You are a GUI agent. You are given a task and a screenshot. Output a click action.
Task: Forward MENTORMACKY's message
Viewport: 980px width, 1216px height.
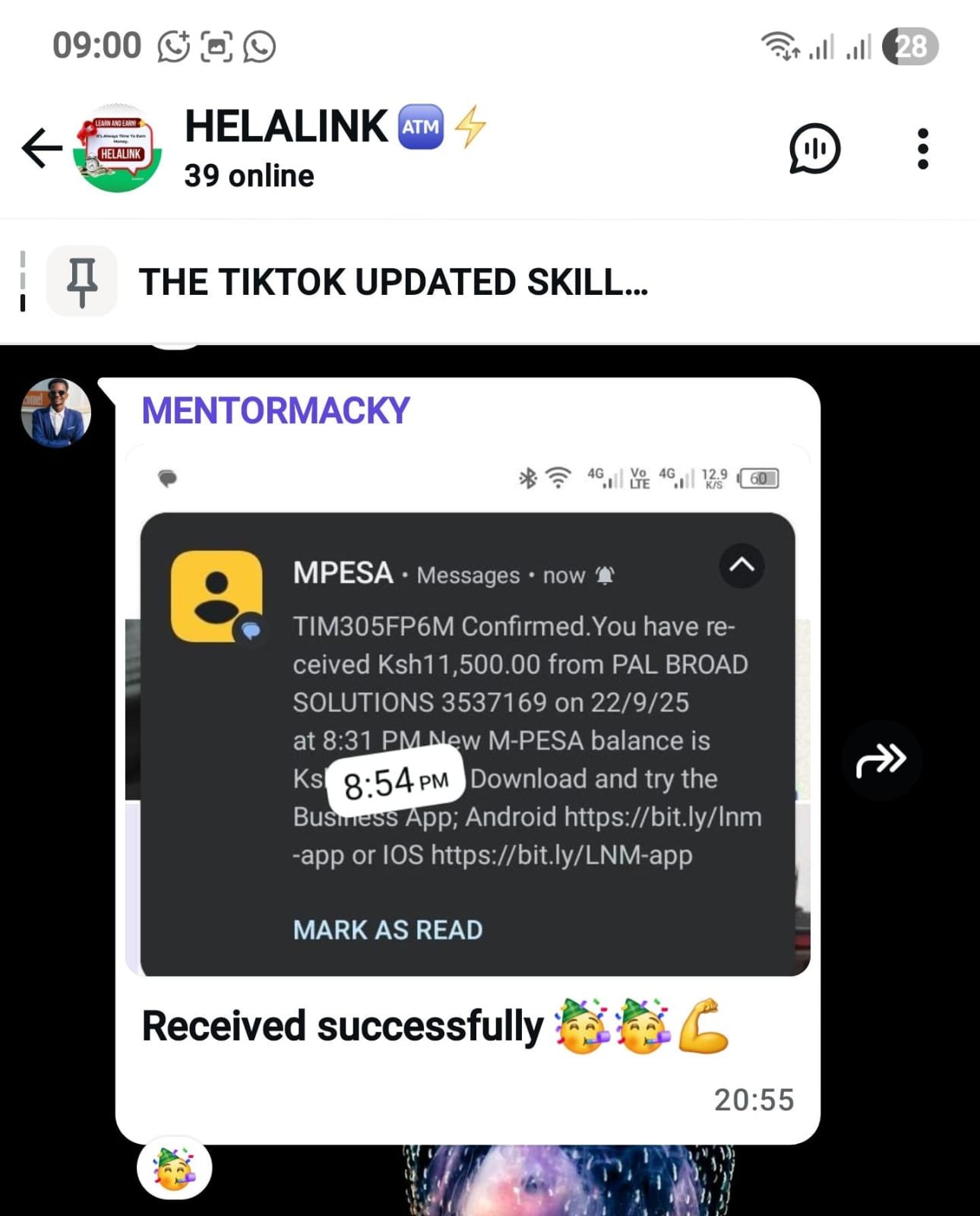tap(881, 759)
